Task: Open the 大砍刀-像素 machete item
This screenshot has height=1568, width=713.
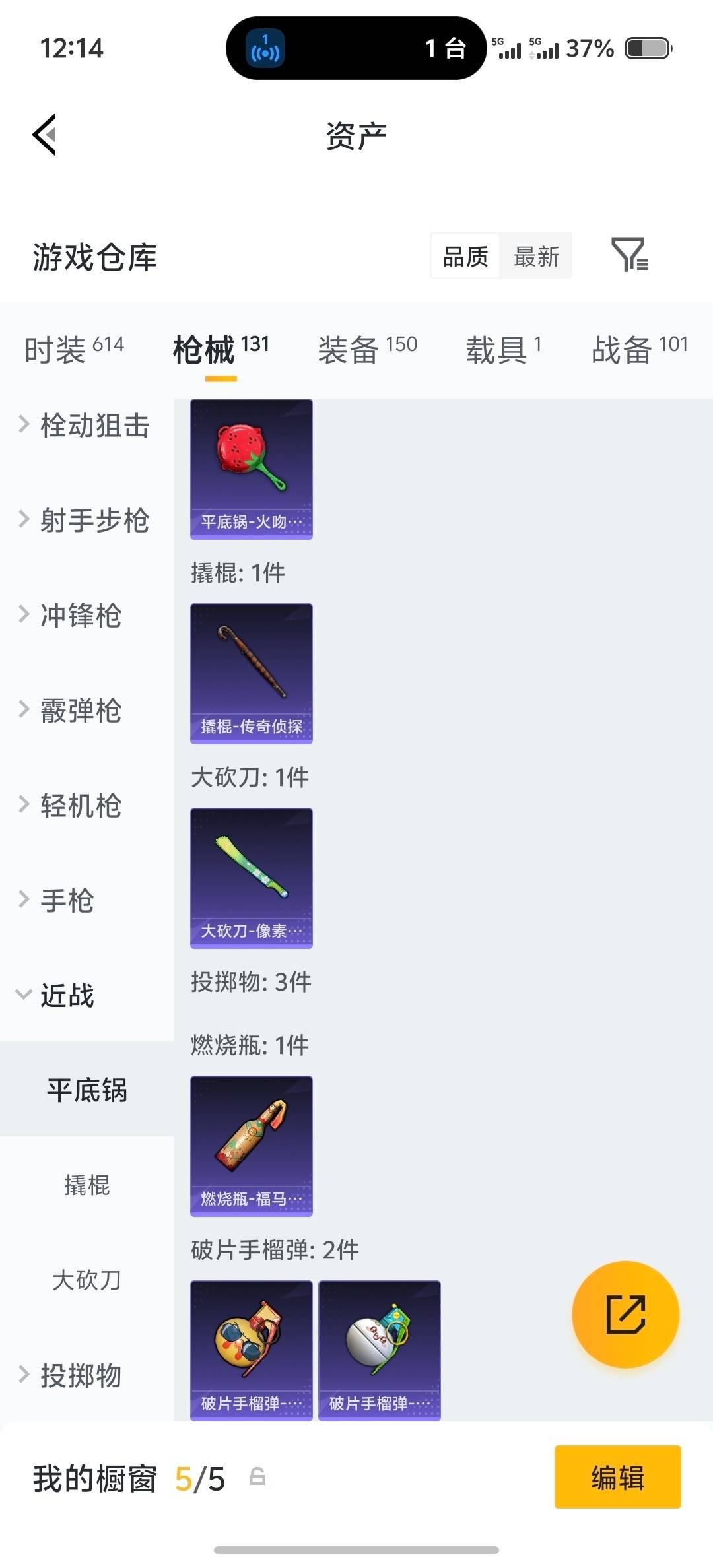Action: point(251,879)
